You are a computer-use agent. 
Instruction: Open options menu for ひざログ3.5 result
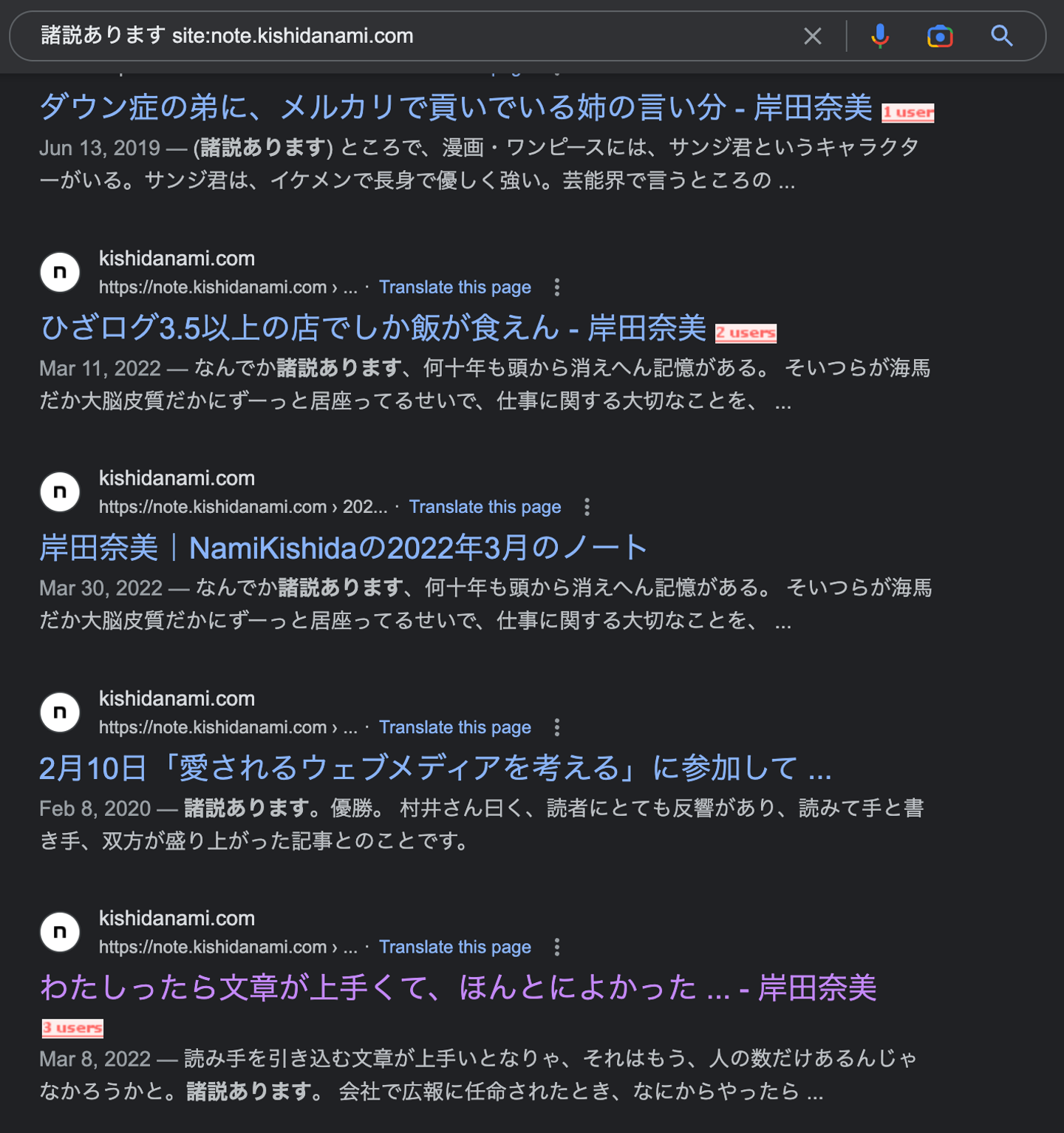[x=557, y=287]
